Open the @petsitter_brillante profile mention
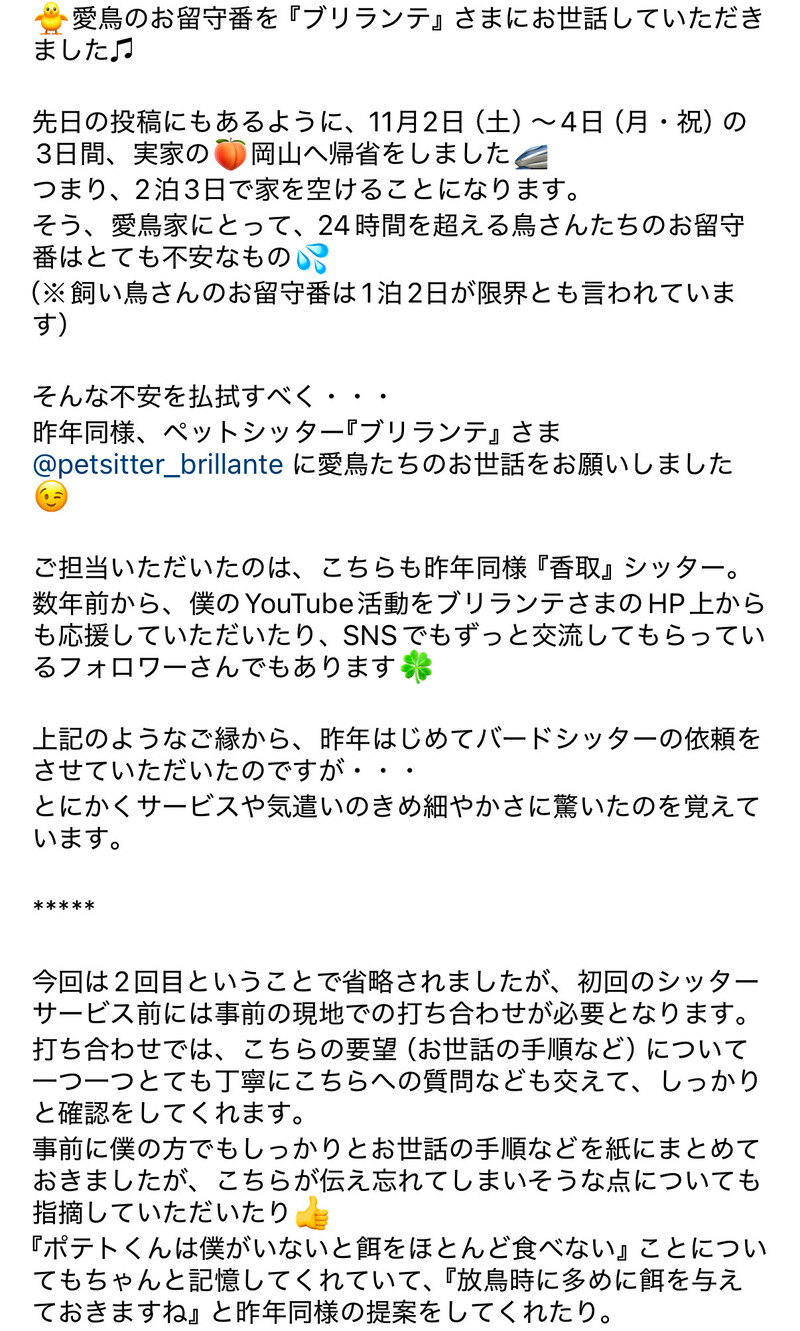Viewport: 800px width, 1331px height. click(x=158, y=465)
